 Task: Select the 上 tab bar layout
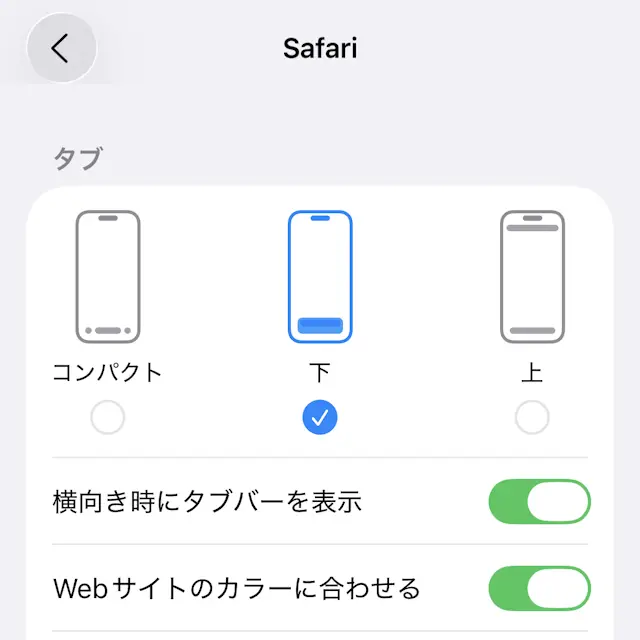532,417
